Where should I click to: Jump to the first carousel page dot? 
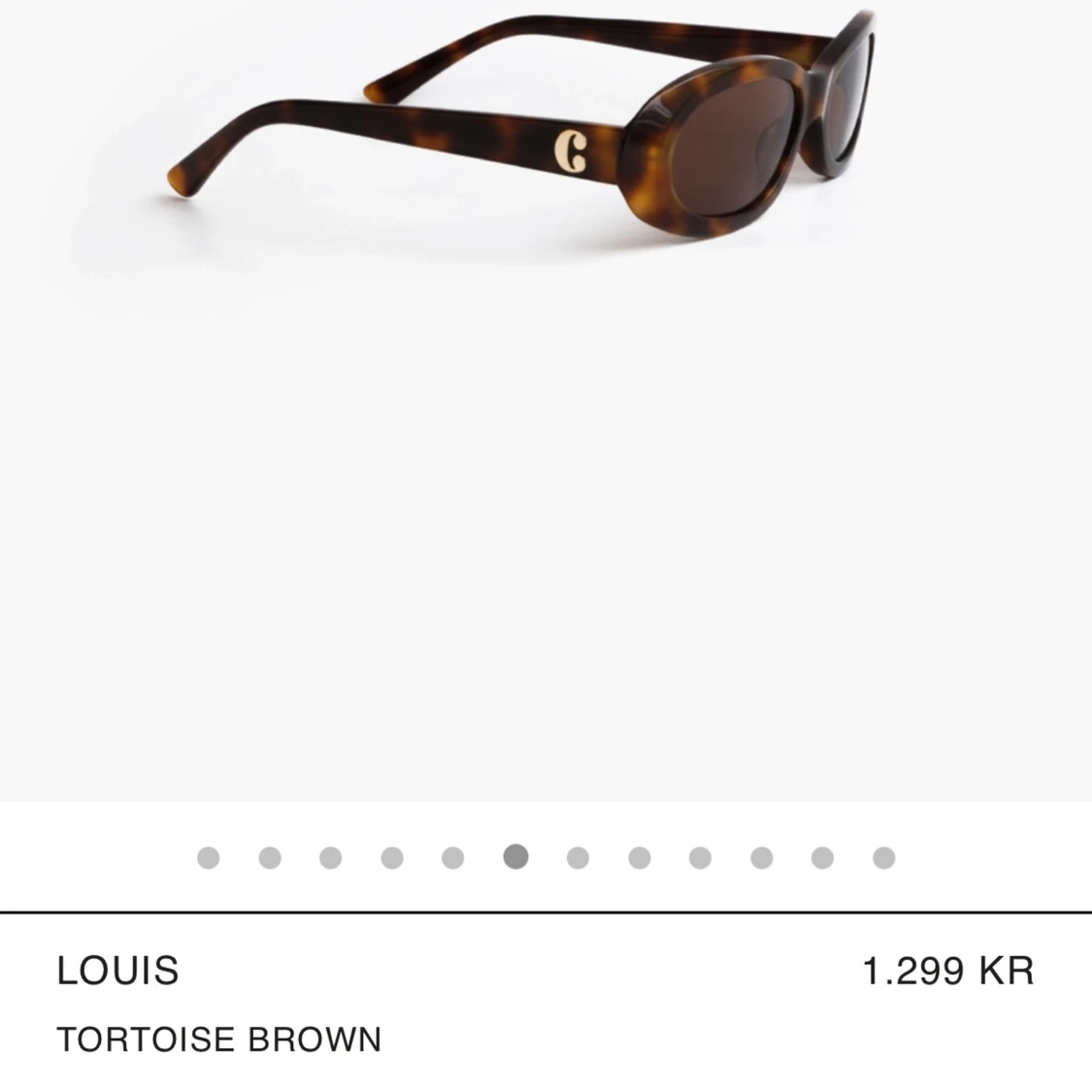coord(208,858)
